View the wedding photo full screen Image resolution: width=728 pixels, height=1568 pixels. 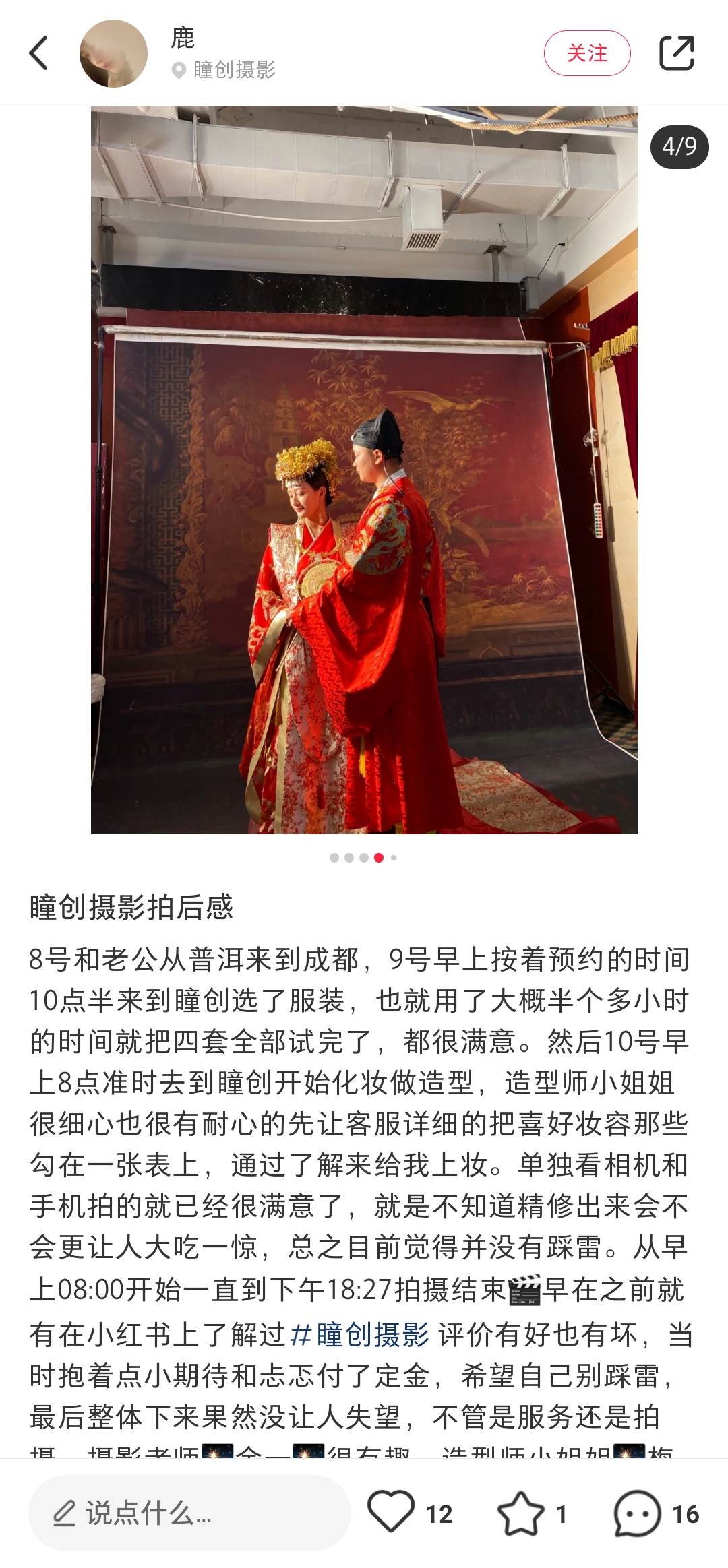[364, 470]
